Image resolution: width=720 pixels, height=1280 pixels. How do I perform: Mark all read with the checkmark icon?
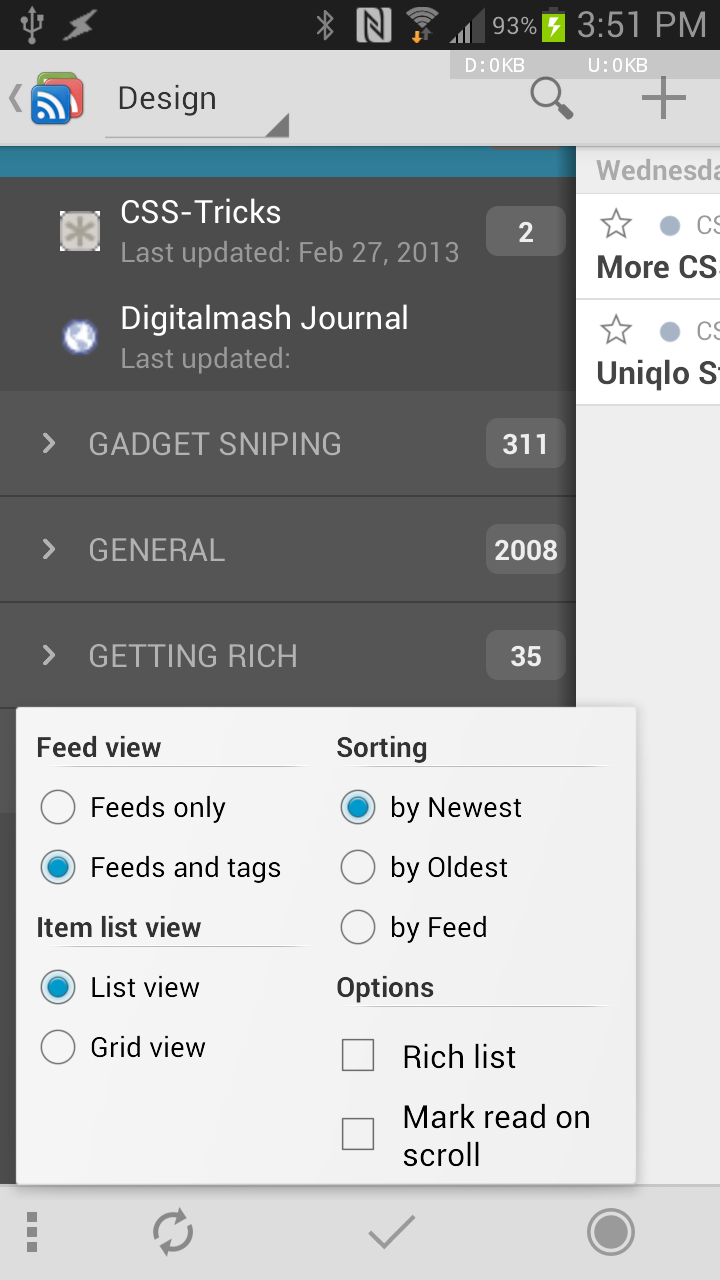pos(390,1232)
